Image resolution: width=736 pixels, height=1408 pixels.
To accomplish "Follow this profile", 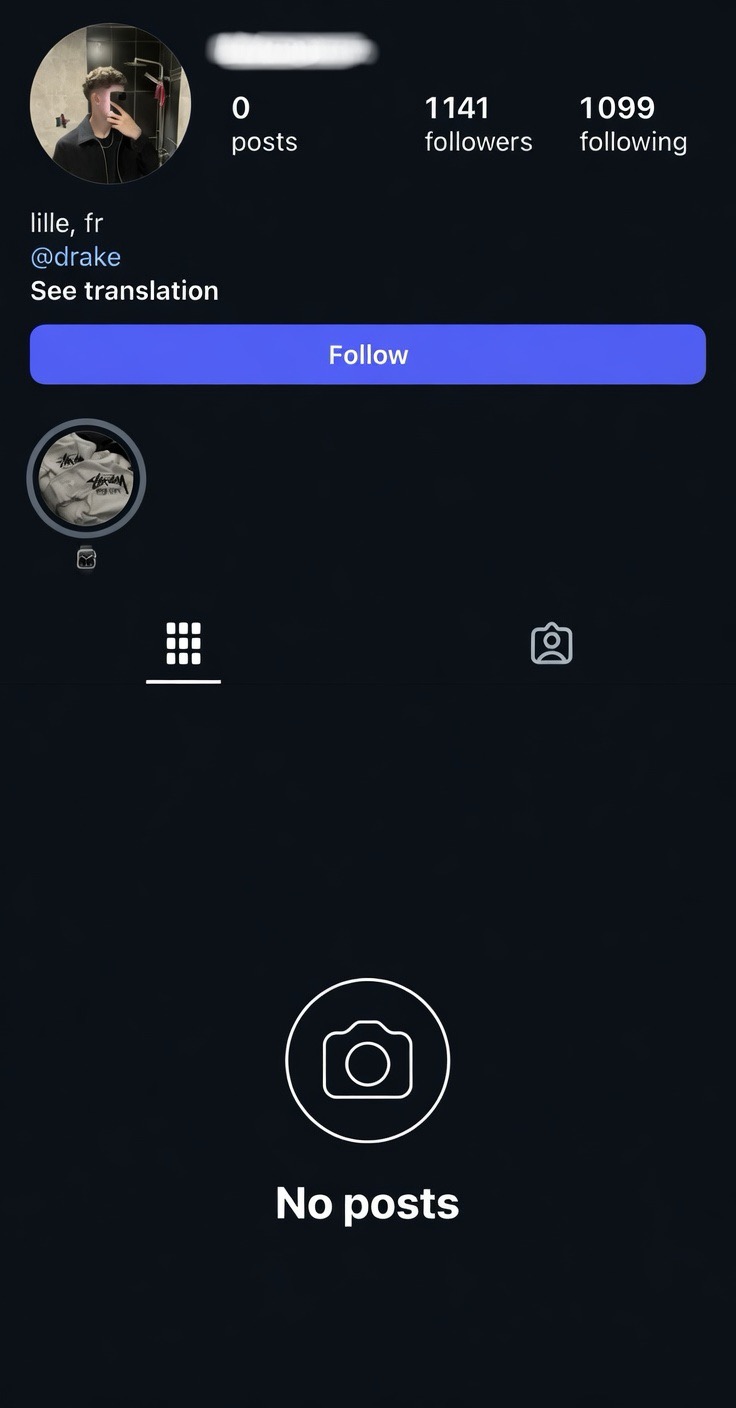I will click(x=367, y=354).
